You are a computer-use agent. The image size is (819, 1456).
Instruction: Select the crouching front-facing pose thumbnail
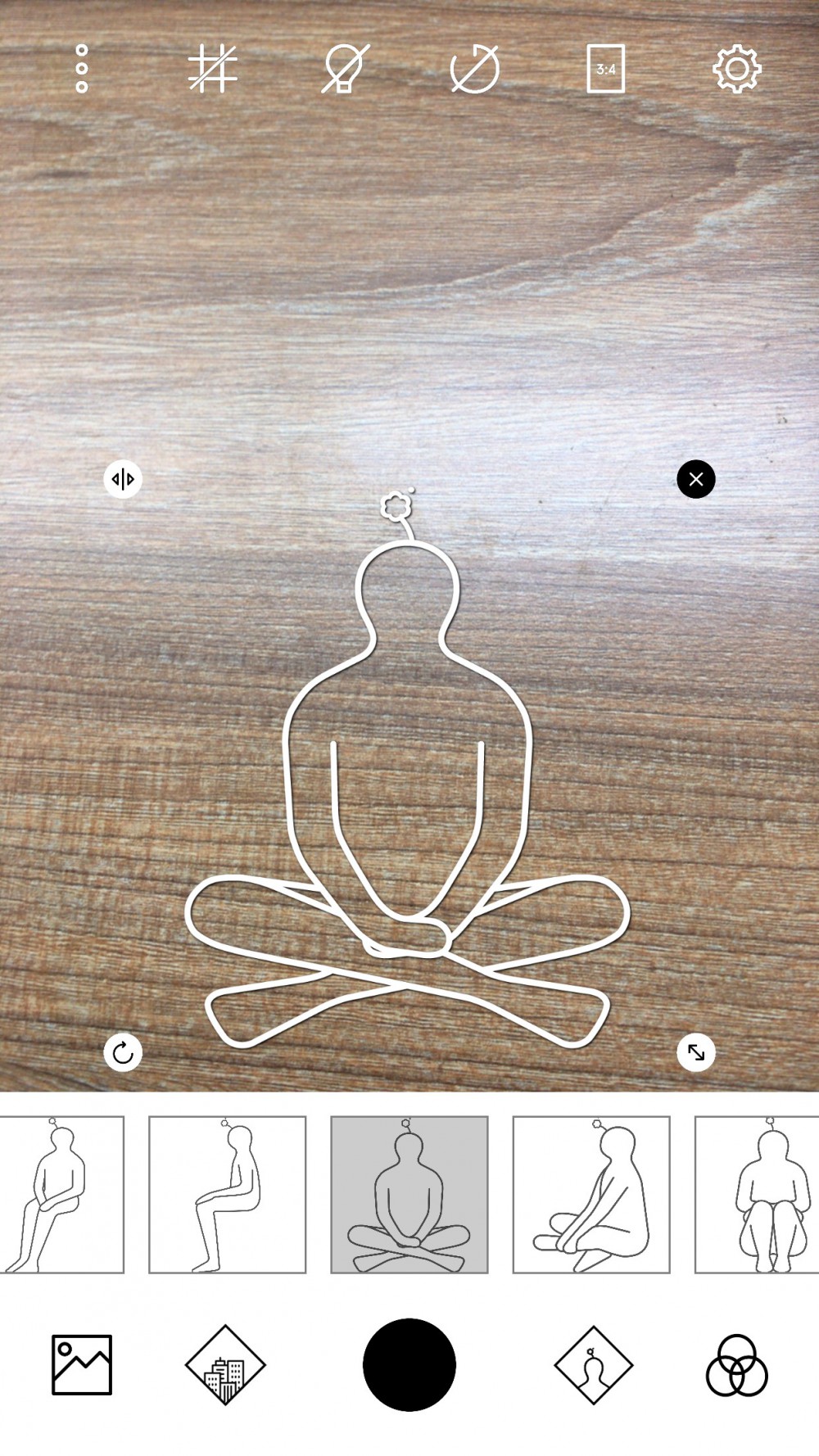pyautogui.click(x=758, y=1195)
